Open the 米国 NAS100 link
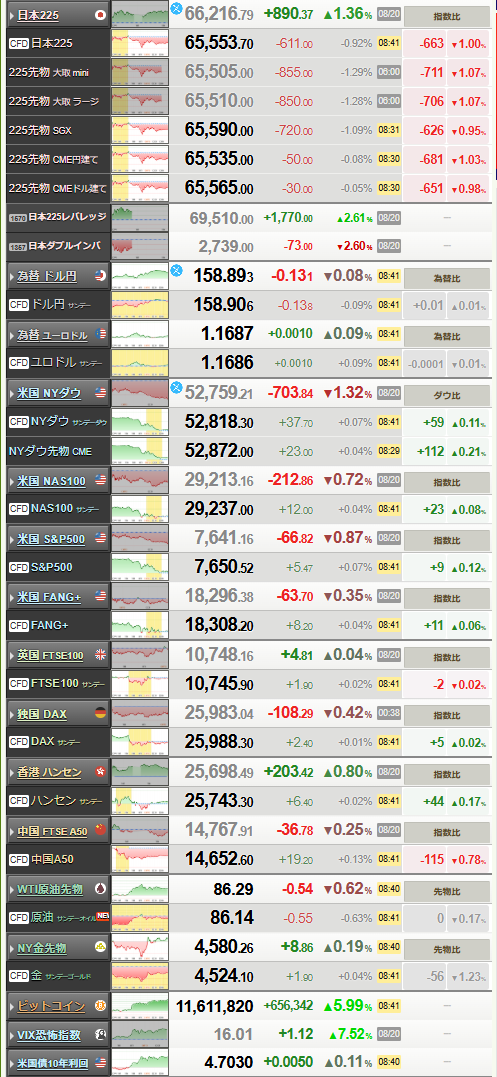497x1077 pixels. (51, 481)
